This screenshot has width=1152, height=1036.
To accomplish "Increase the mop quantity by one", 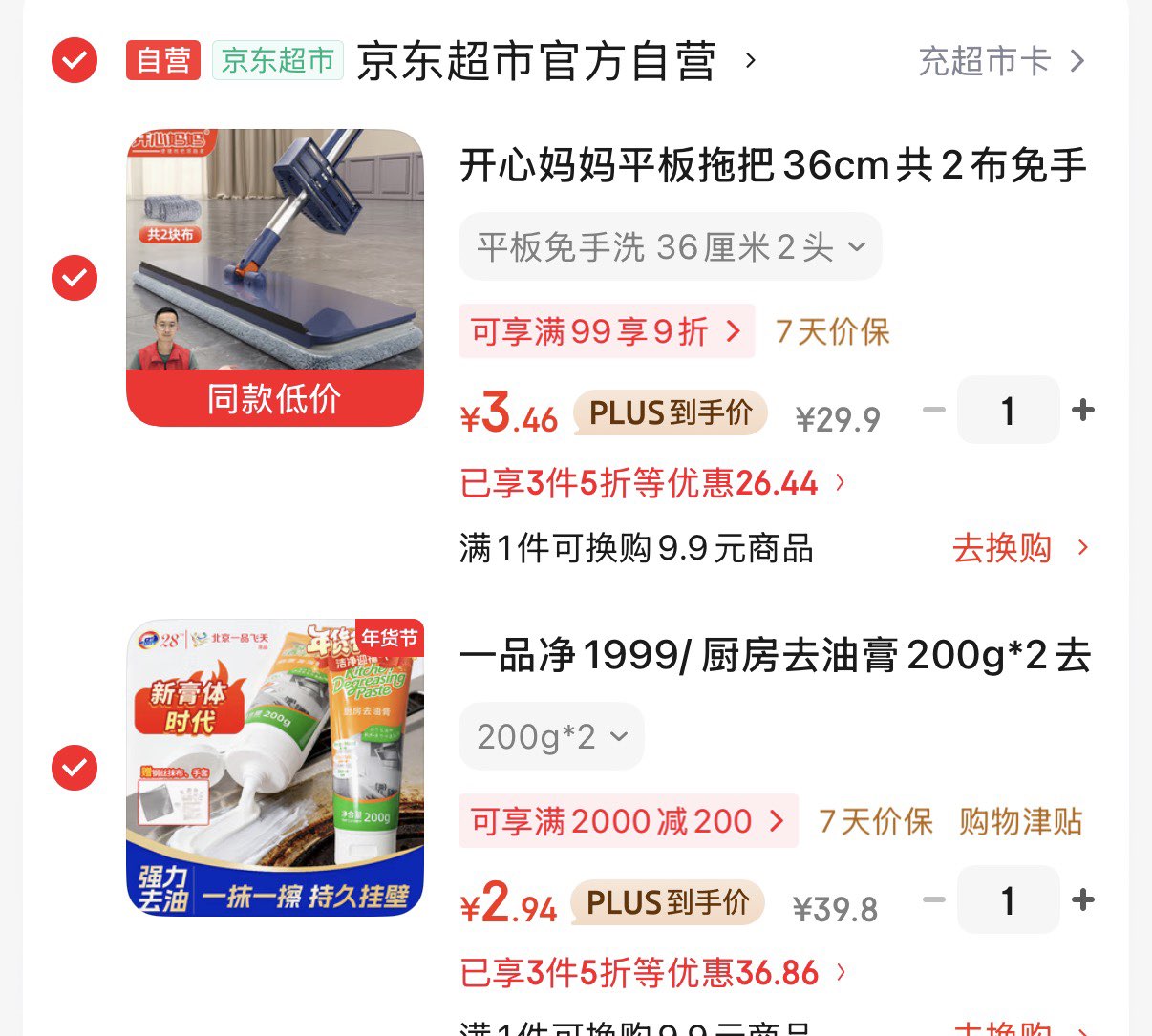I will (1083, 411).
